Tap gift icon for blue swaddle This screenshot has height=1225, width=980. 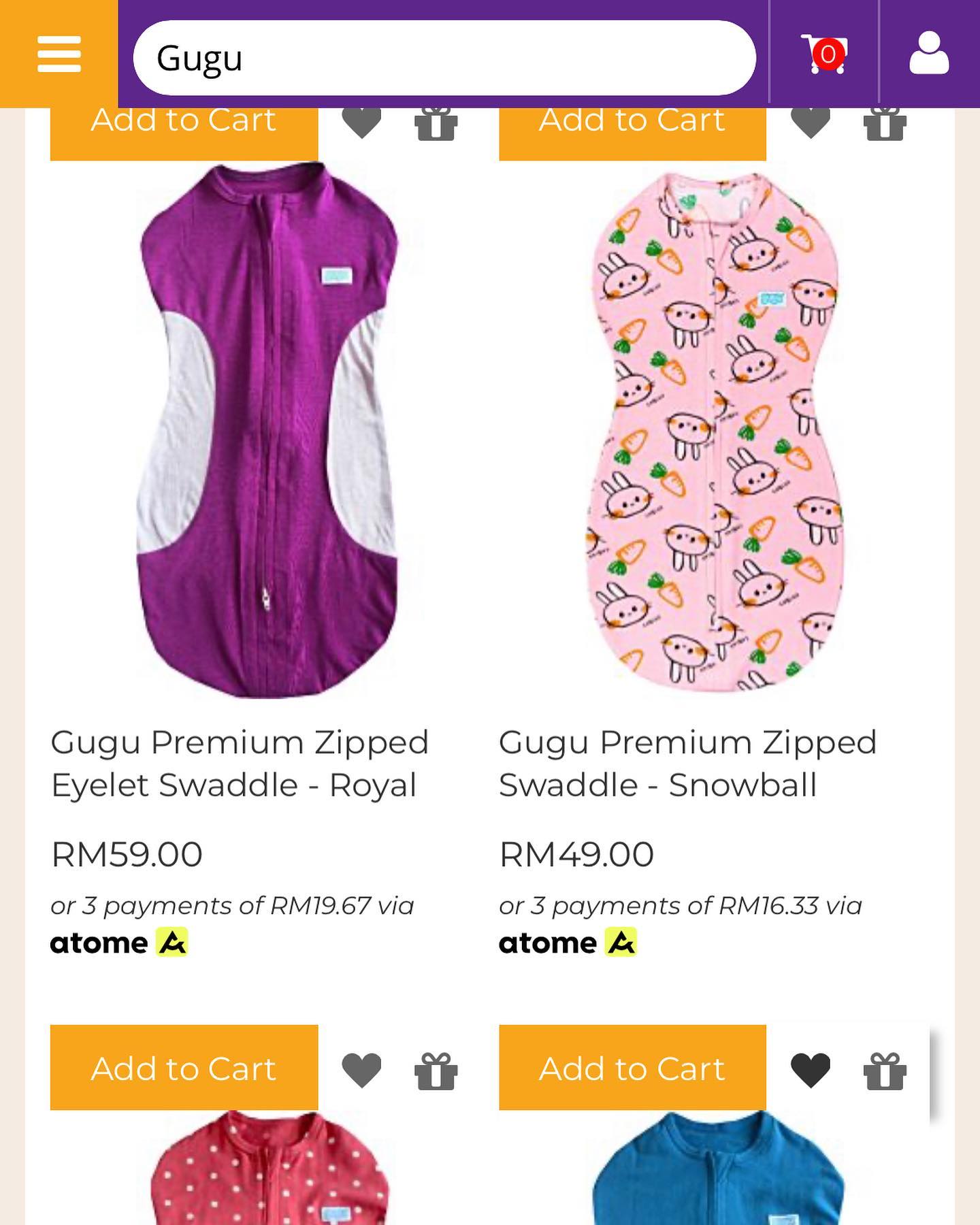click(885, 1071)
